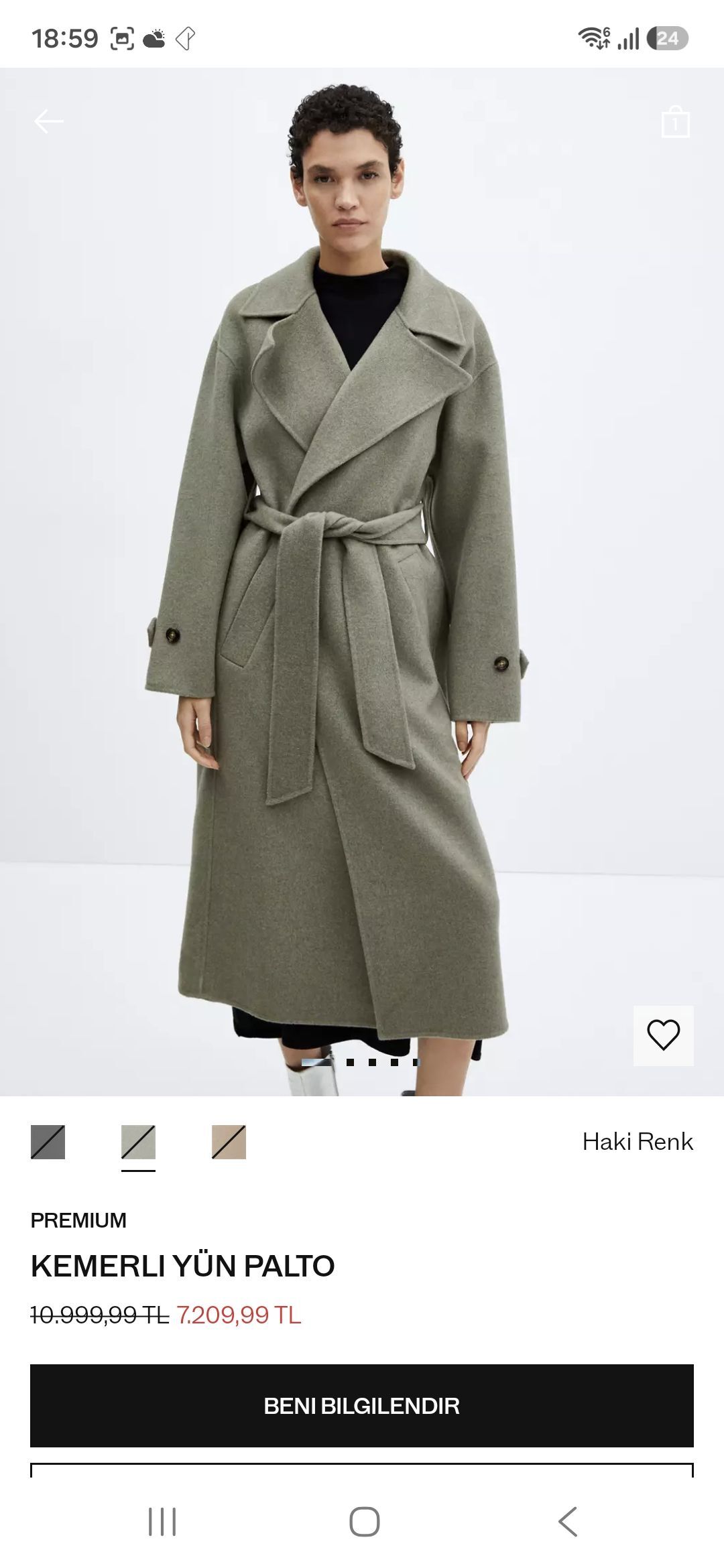Open the full-size coat product photo
The image size is (724, 1568).
click(x=362, y=582)
